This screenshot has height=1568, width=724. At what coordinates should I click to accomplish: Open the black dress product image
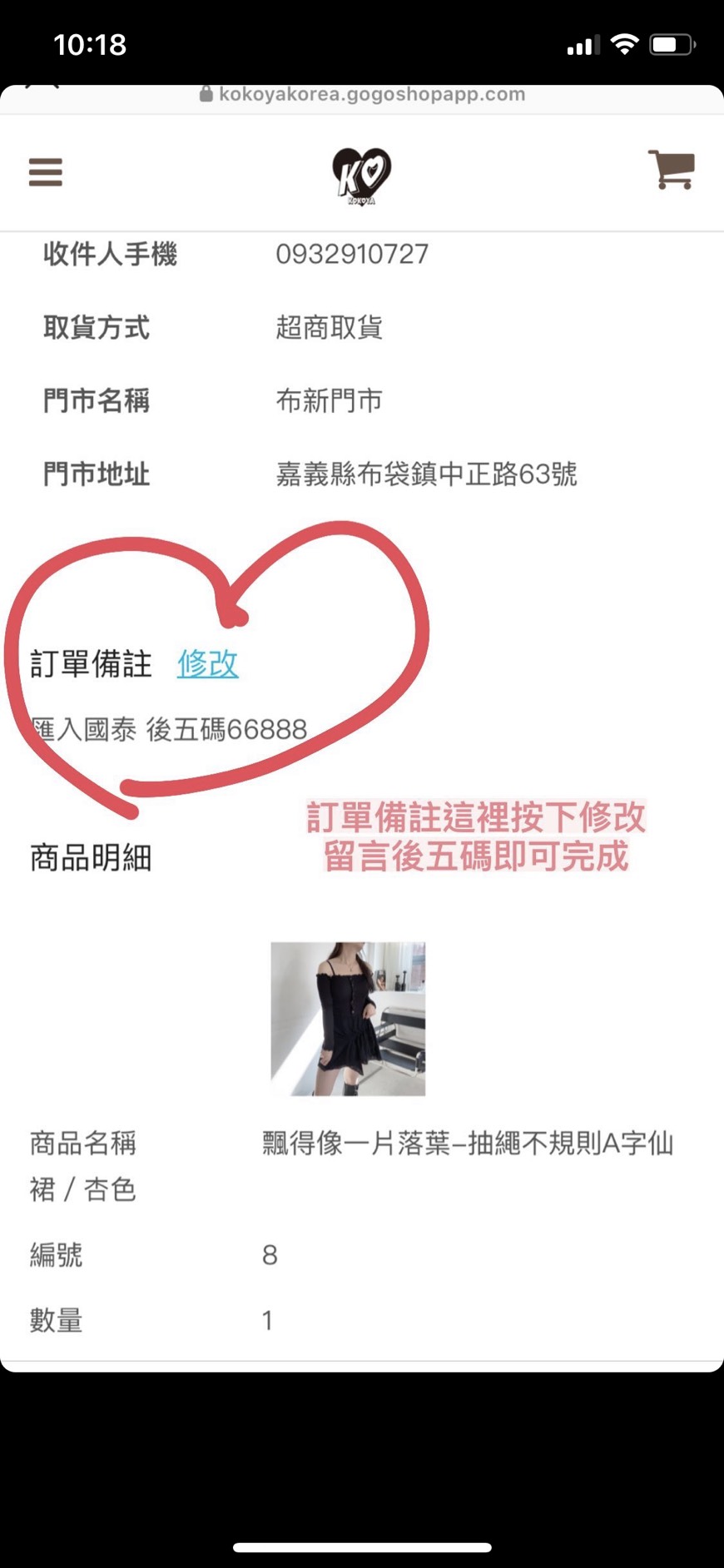coord(348,1019)
